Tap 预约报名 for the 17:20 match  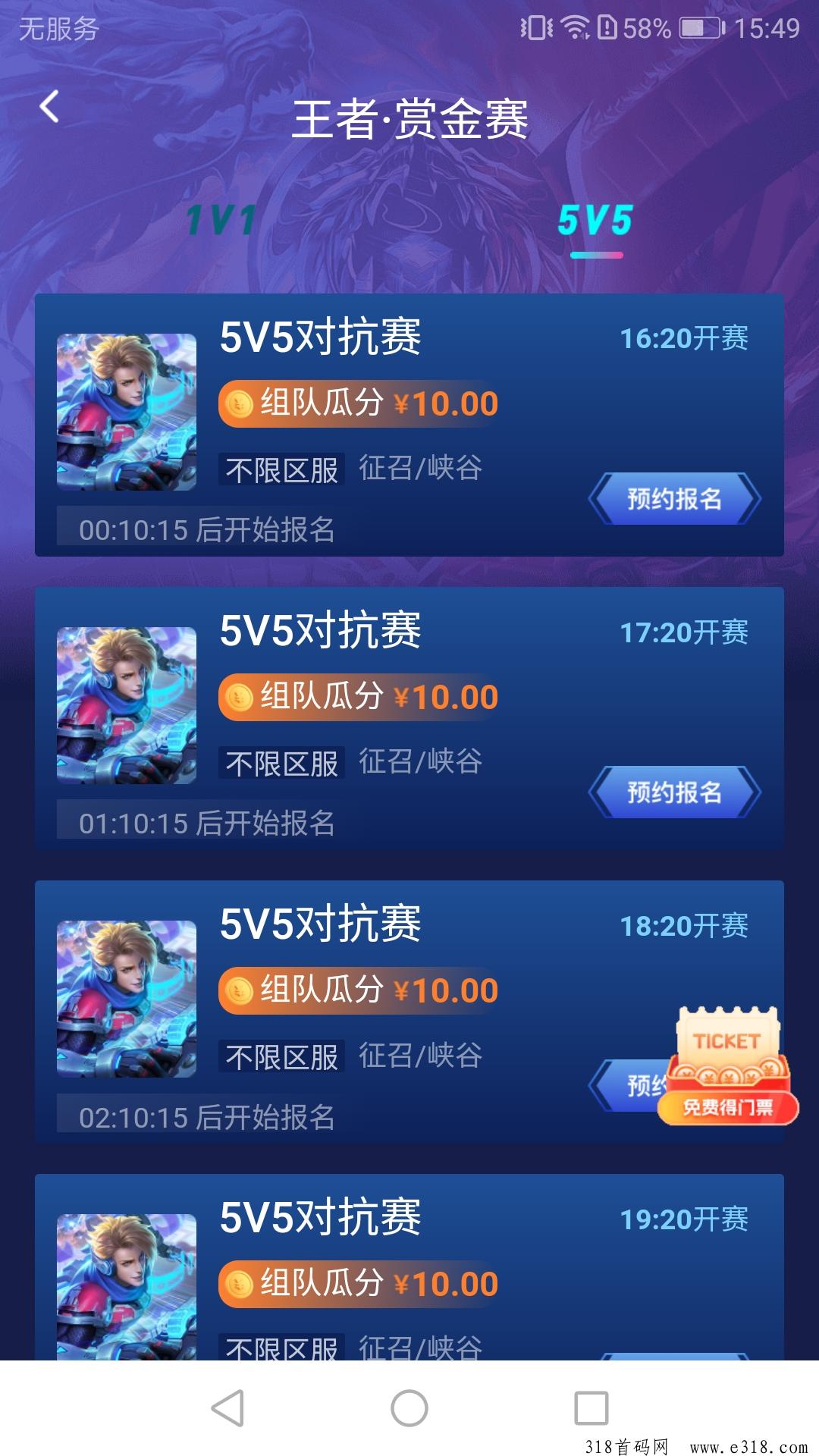(674, 792)
